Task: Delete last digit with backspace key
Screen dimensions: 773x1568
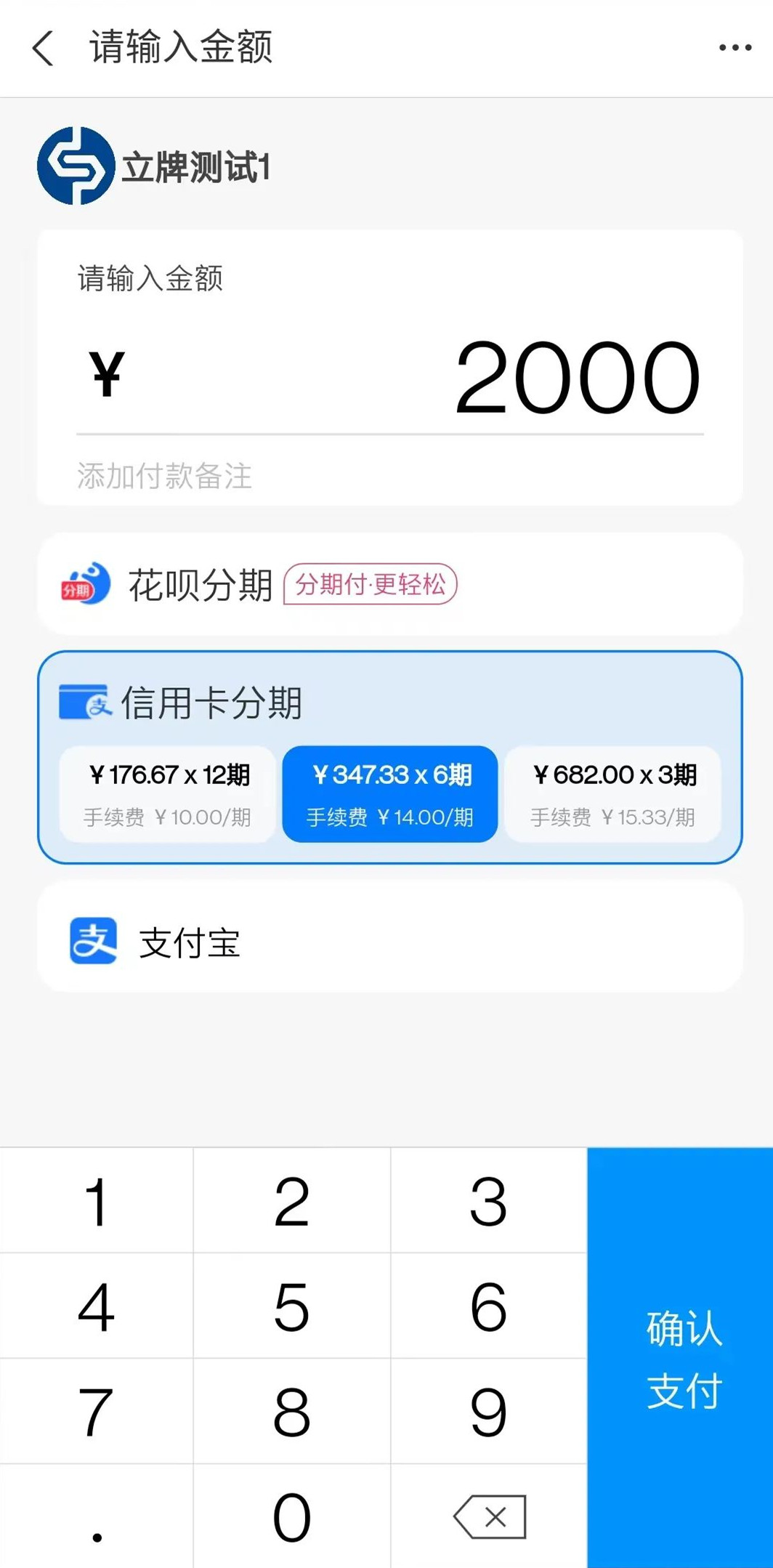Action: coord(489,1516)
